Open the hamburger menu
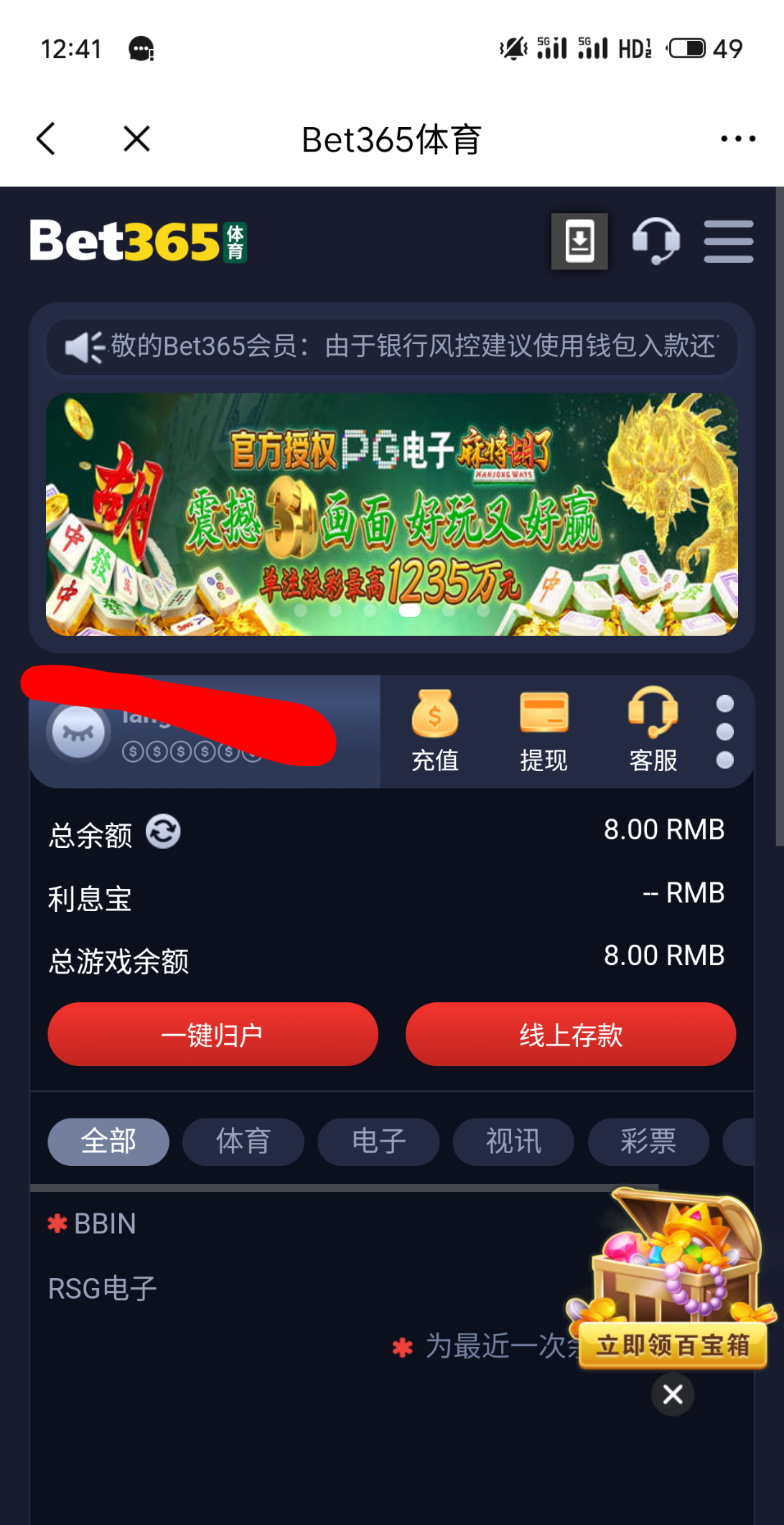Image resolution: width=784 pixels, height=1525 pixels. pos(728,241)
